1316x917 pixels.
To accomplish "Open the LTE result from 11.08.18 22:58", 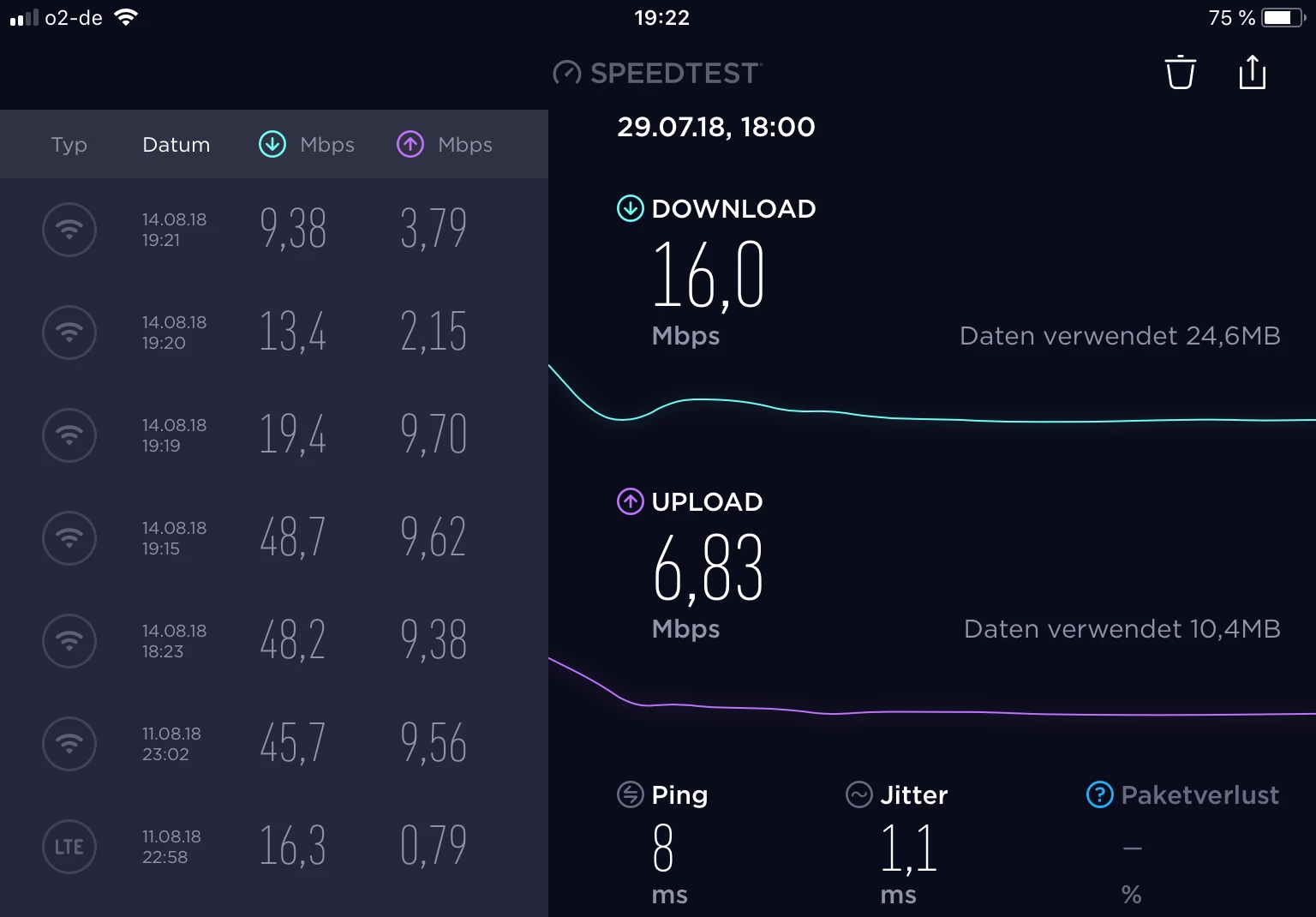I will coord(274,847).
